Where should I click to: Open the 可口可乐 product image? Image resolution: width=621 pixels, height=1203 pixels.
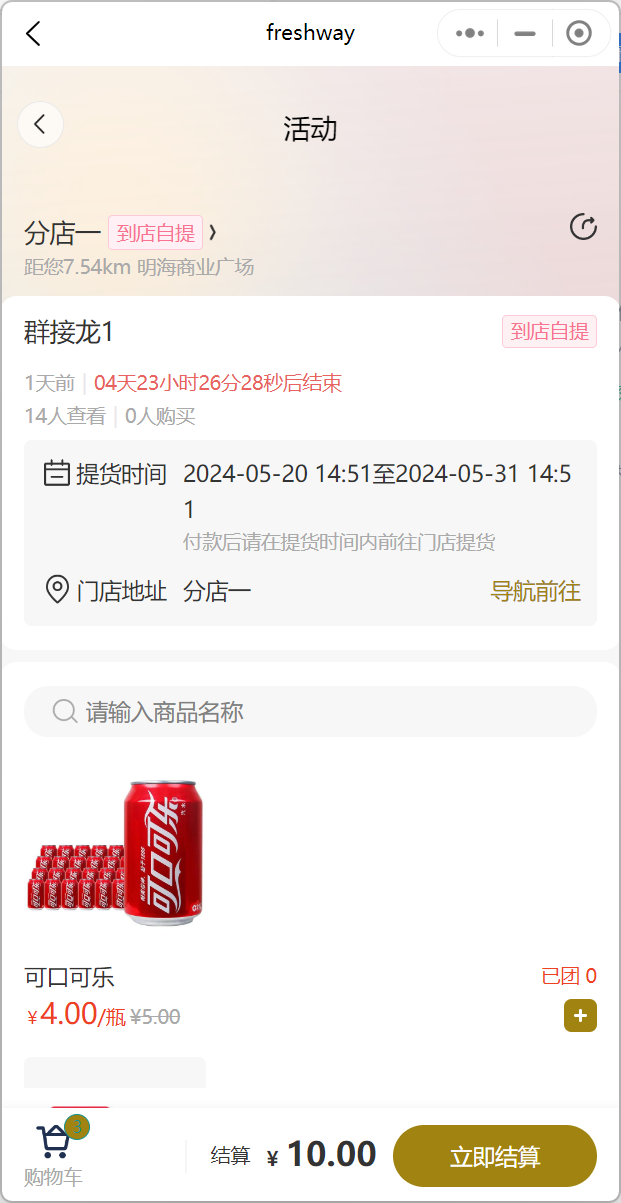pos(115,854)
